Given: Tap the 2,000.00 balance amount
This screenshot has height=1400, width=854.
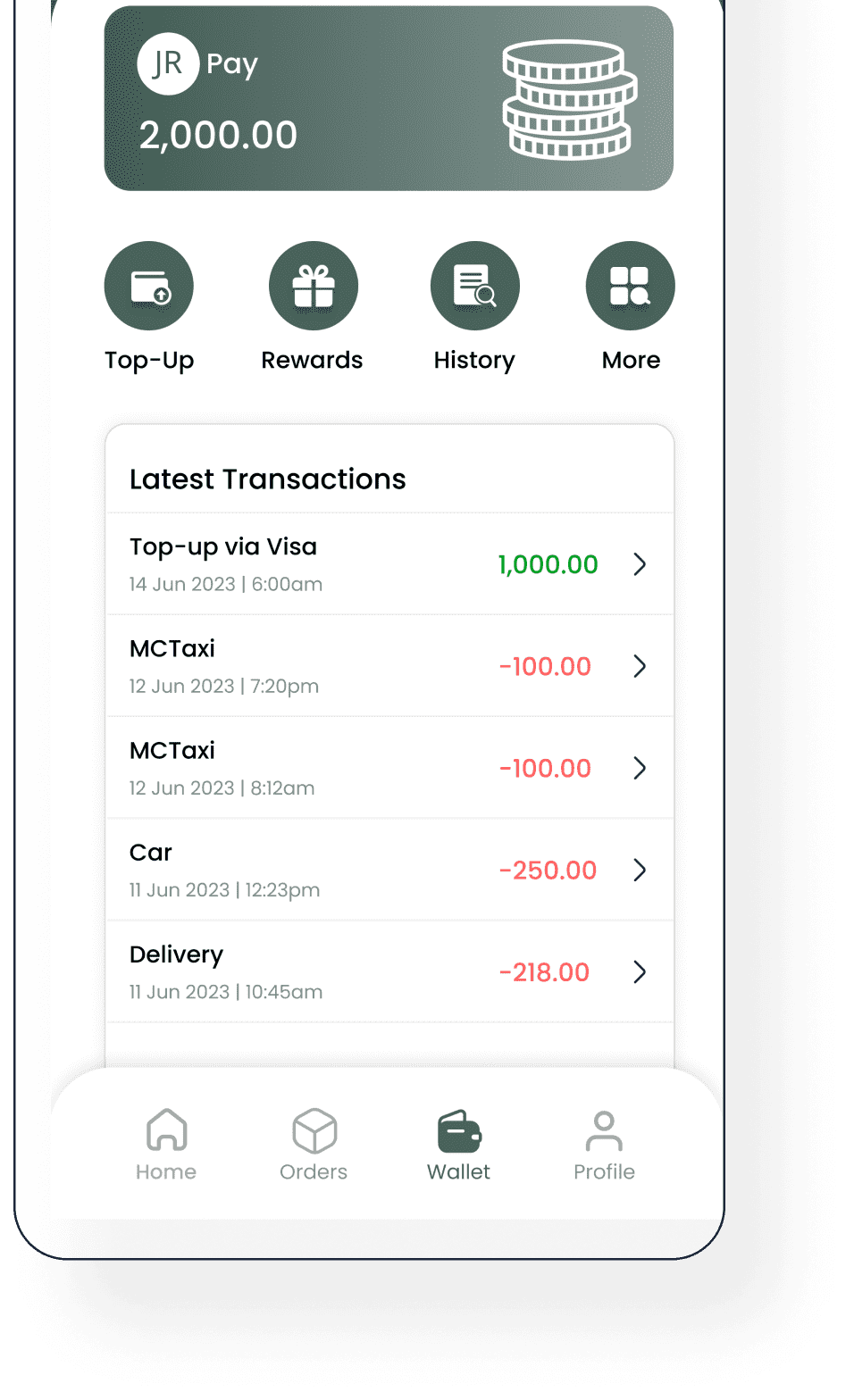Looking at the screenshot, I should click(219, 135).
